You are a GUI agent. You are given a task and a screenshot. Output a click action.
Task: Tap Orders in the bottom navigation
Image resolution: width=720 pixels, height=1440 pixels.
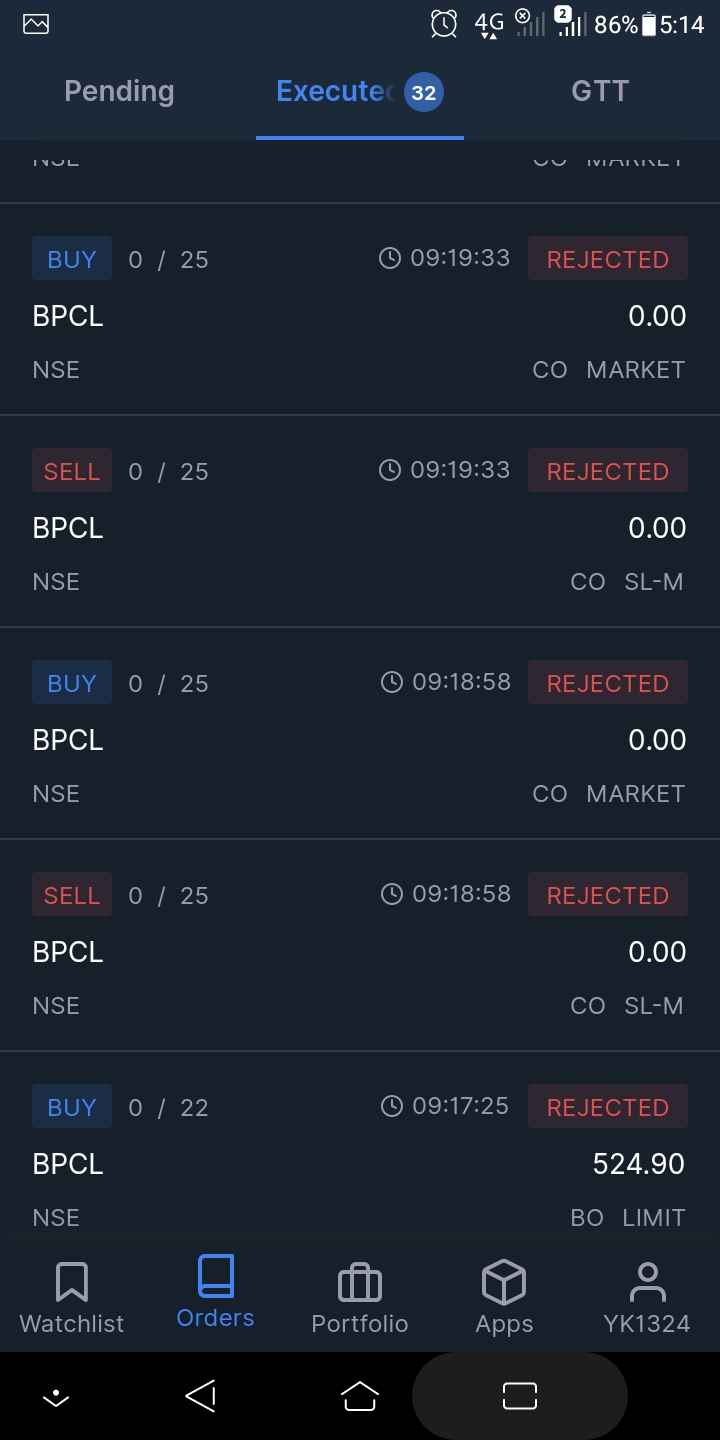tap(215, 1294)
